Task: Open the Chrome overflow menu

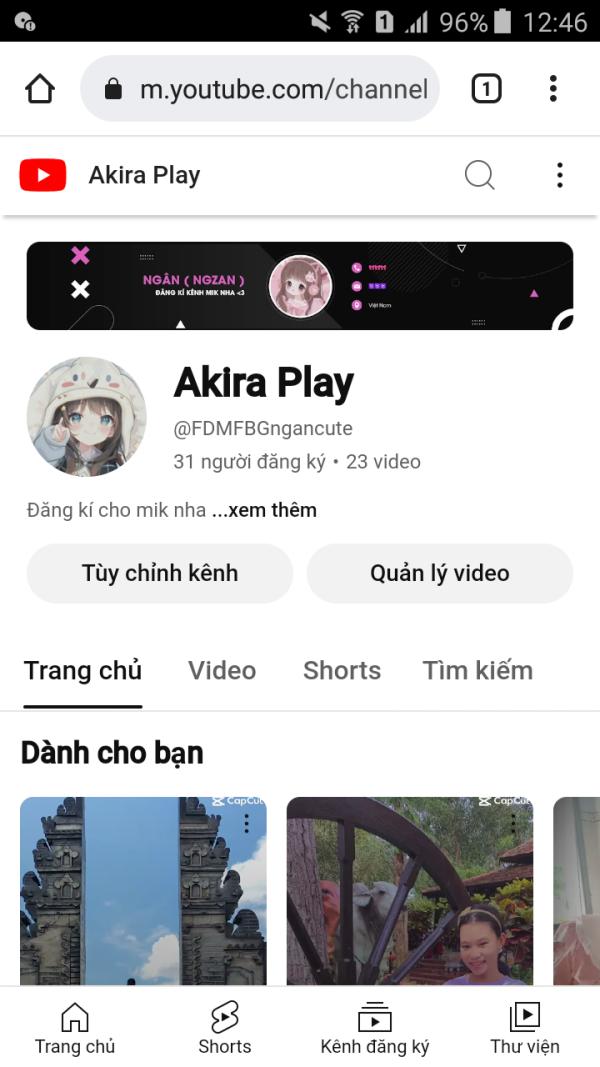Action: click(553, 90)
